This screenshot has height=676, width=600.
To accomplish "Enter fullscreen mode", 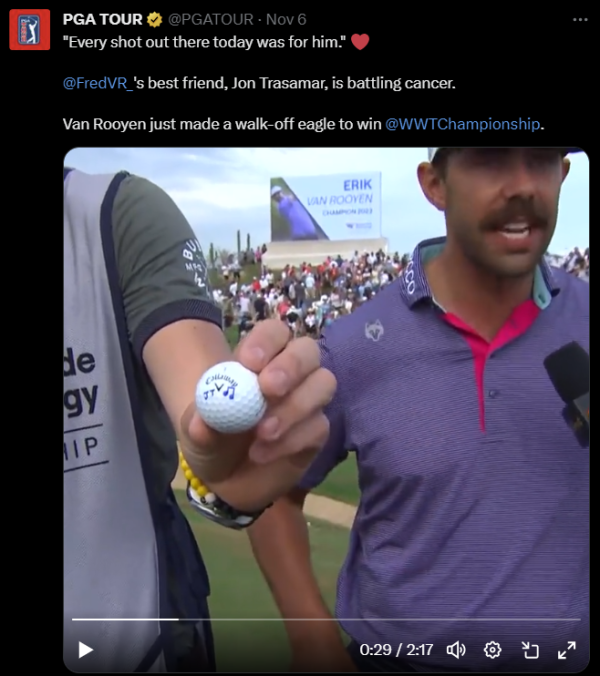I will (x=566, y=650).
